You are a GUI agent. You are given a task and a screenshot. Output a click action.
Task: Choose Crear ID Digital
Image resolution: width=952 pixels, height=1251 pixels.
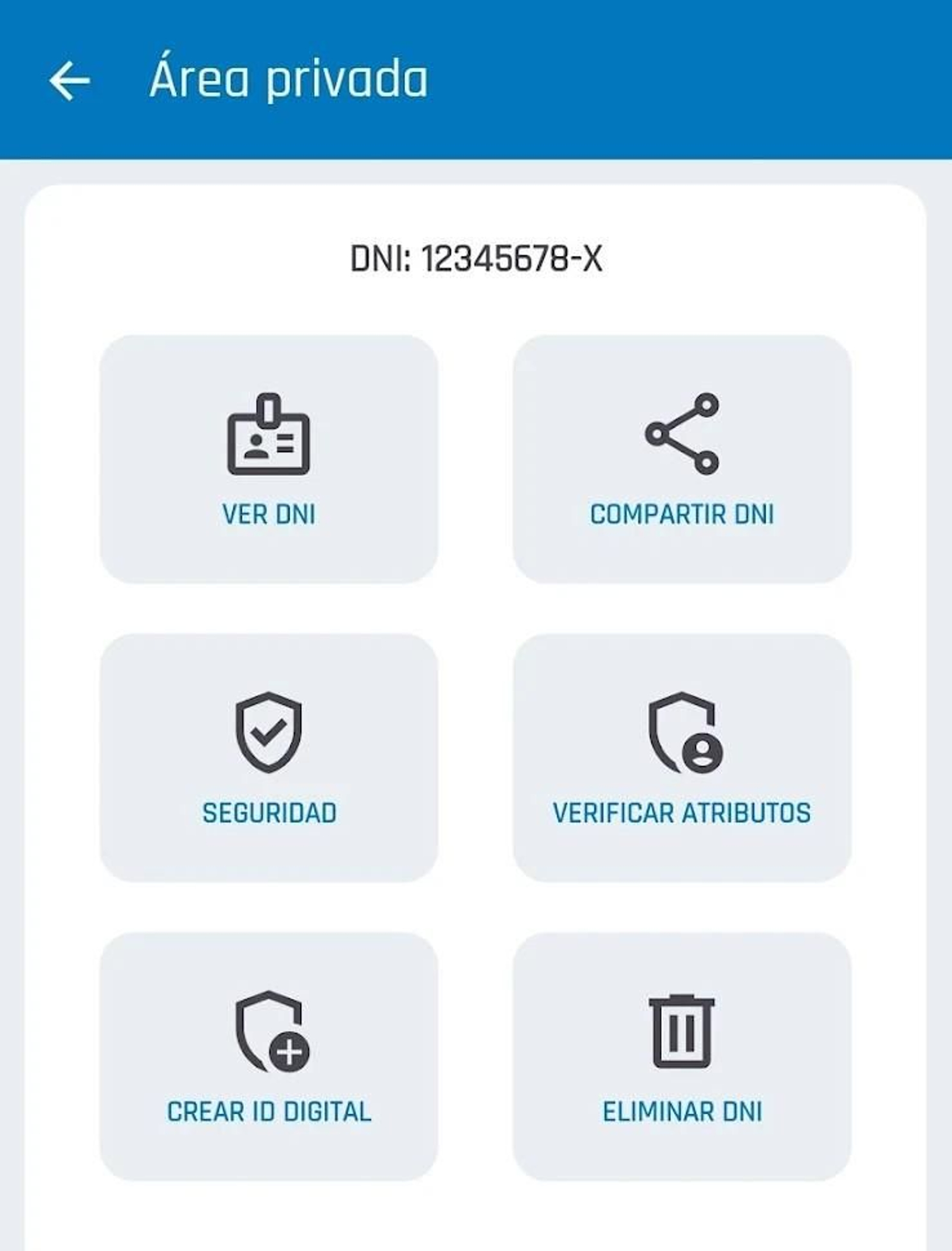tap(269, 1056)
